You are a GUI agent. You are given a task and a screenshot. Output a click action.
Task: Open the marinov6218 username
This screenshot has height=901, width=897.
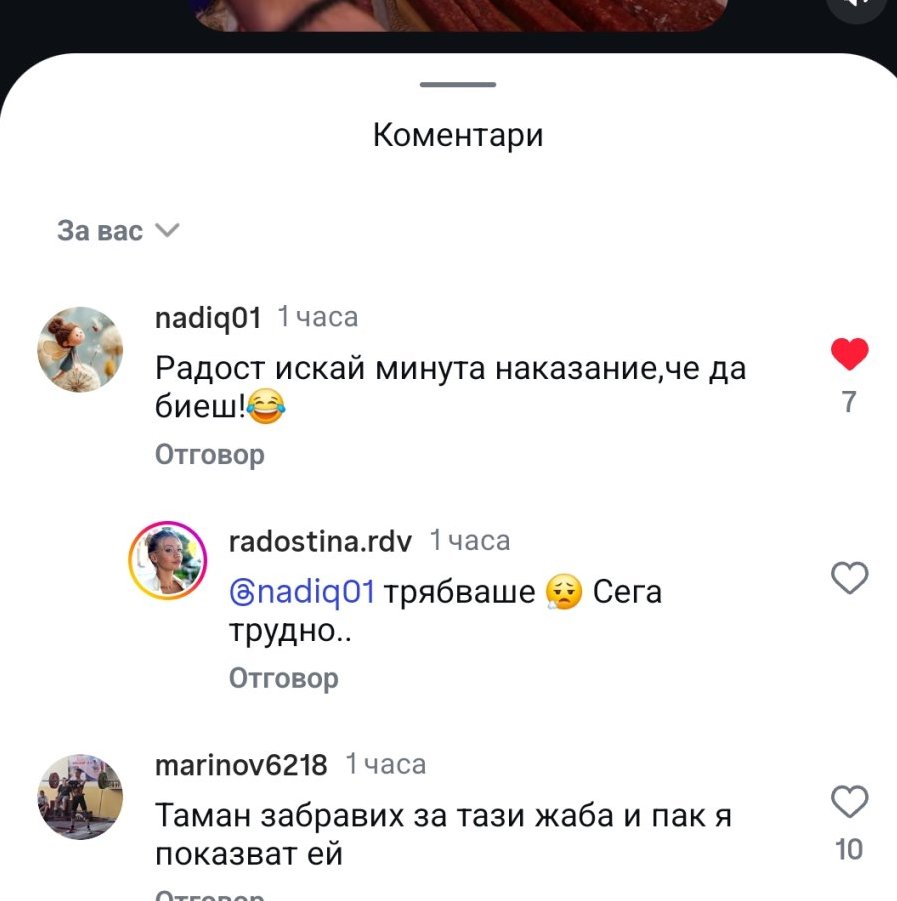pyautogui.click(x=241, y=766)
